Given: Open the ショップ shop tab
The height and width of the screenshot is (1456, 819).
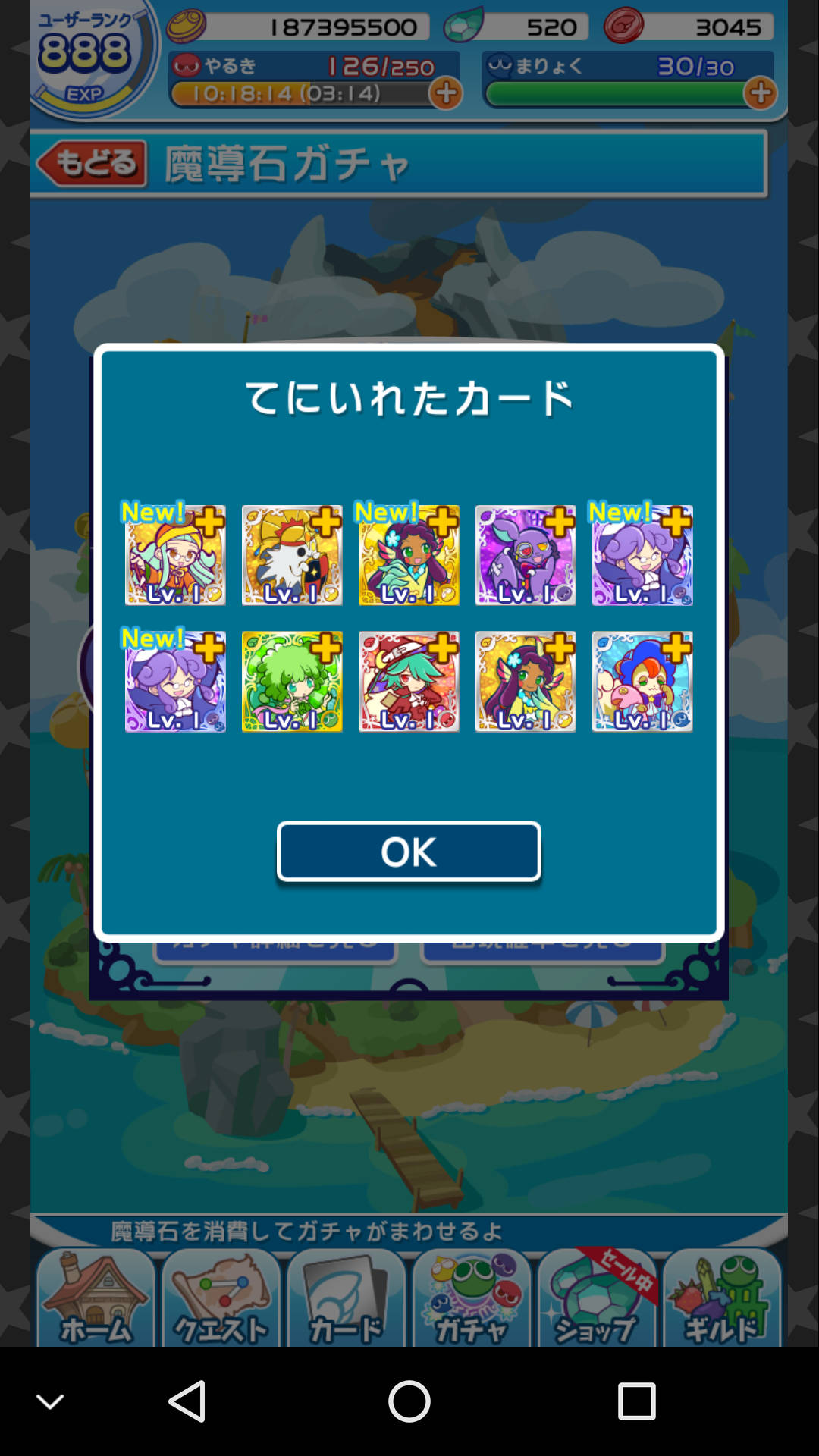Looking at the screenshot, I should [x=596, y=1298].
